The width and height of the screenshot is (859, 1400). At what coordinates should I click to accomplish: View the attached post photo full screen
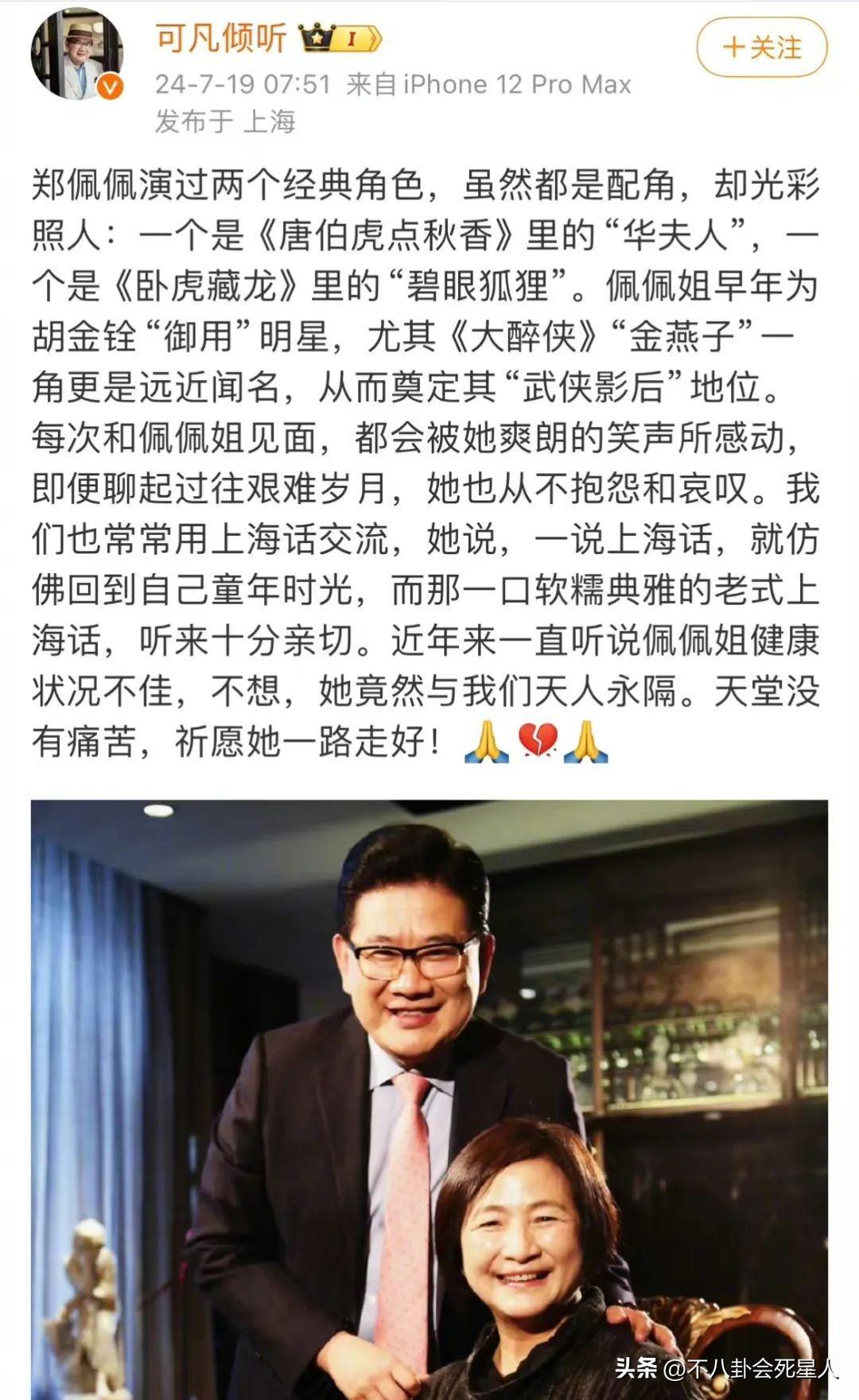[x=429, y=1097]
